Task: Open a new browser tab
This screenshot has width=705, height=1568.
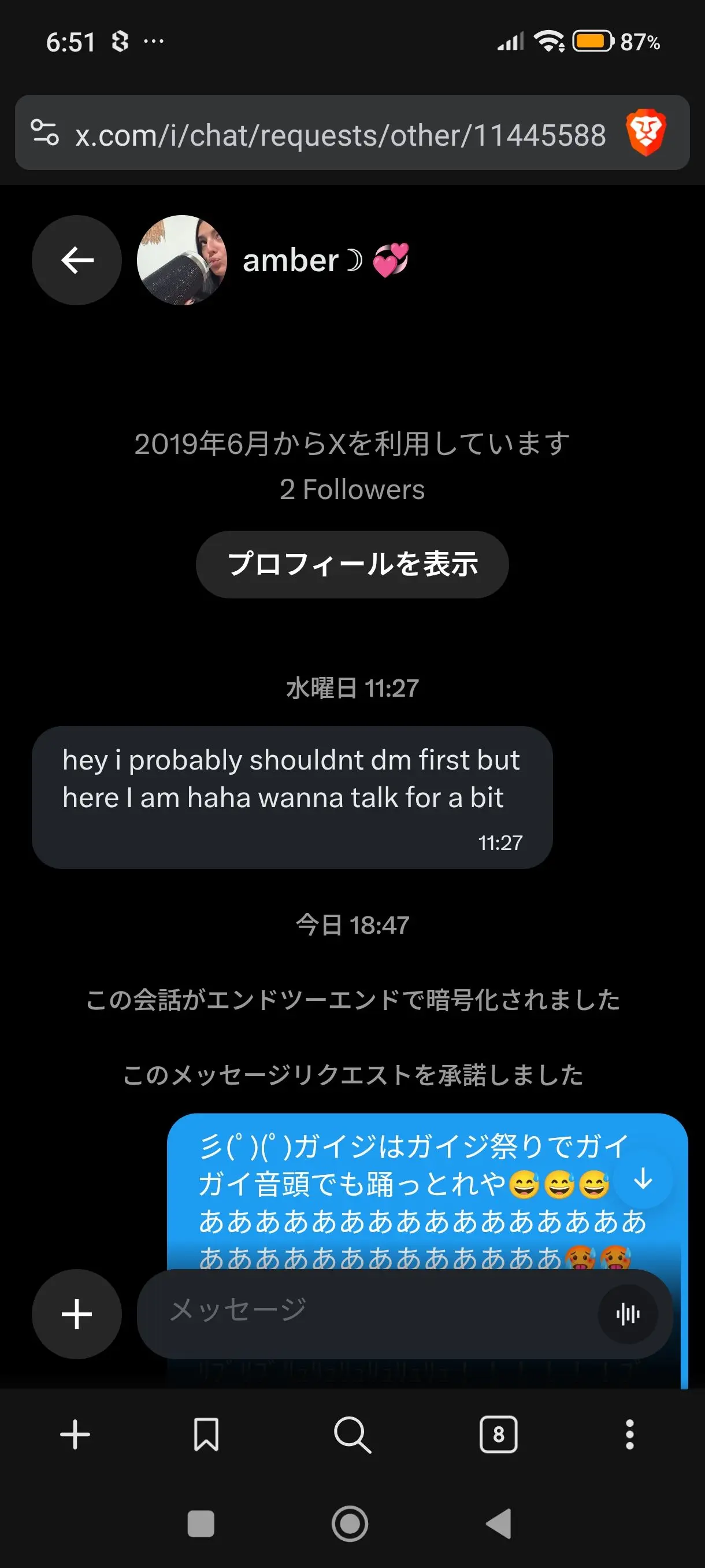Action: point(76,1434)
